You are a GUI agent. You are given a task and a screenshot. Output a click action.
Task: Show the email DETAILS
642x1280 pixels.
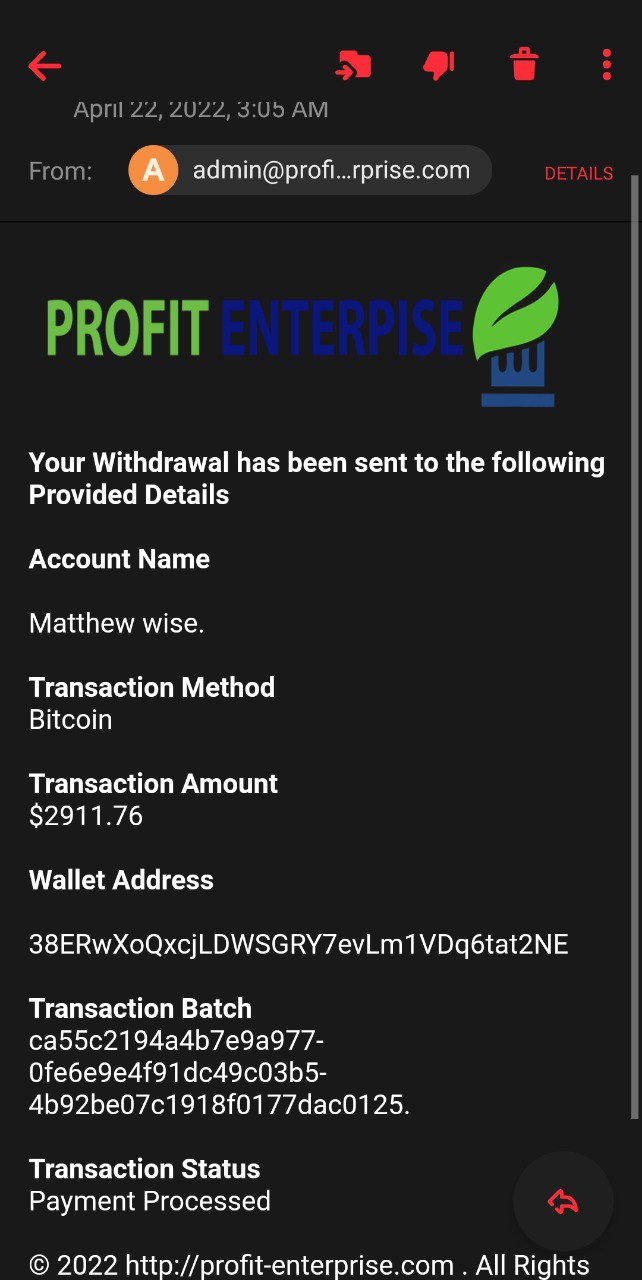(x=578, y=174)
